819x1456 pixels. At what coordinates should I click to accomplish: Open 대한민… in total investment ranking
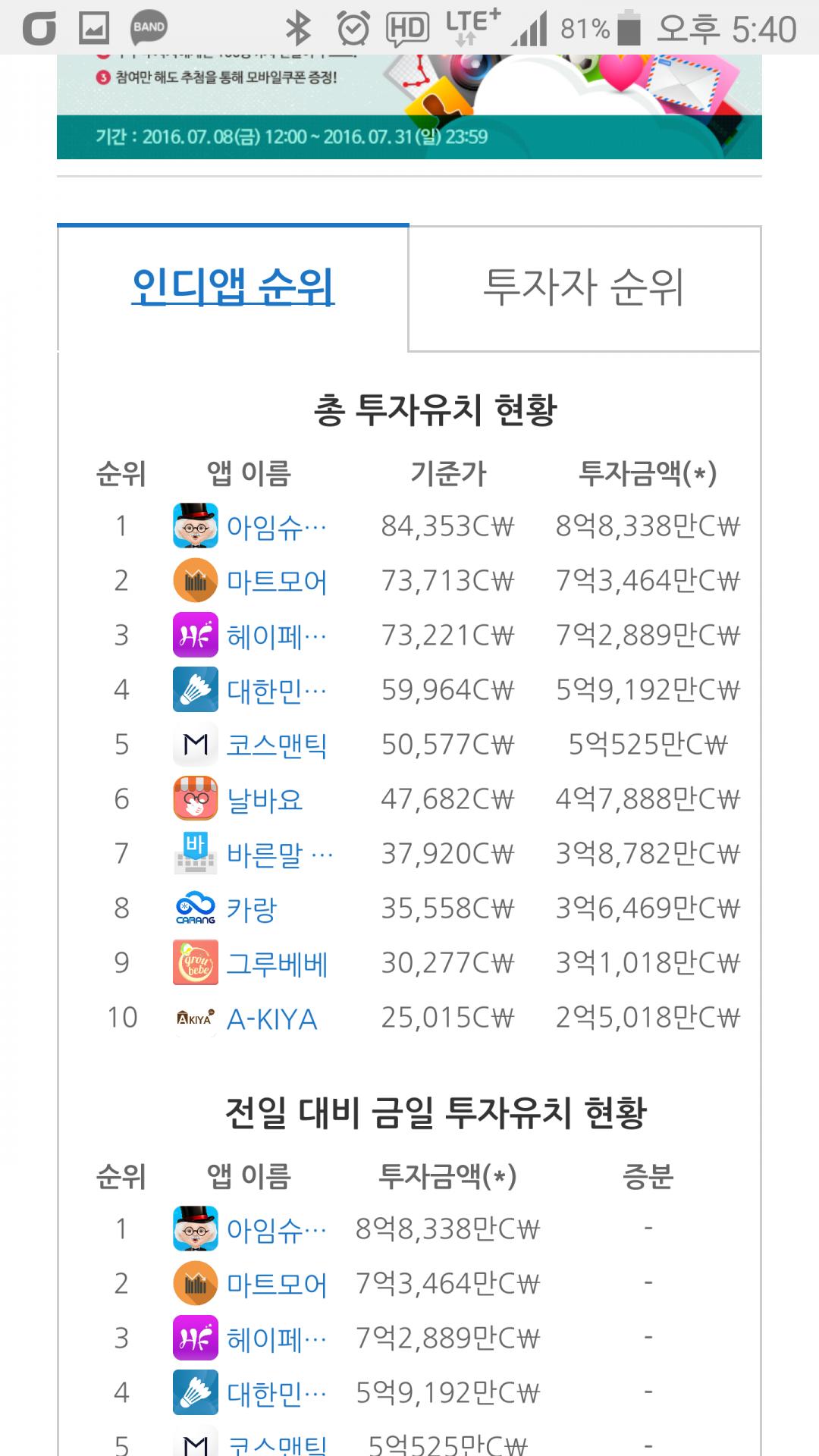point(276,691)
